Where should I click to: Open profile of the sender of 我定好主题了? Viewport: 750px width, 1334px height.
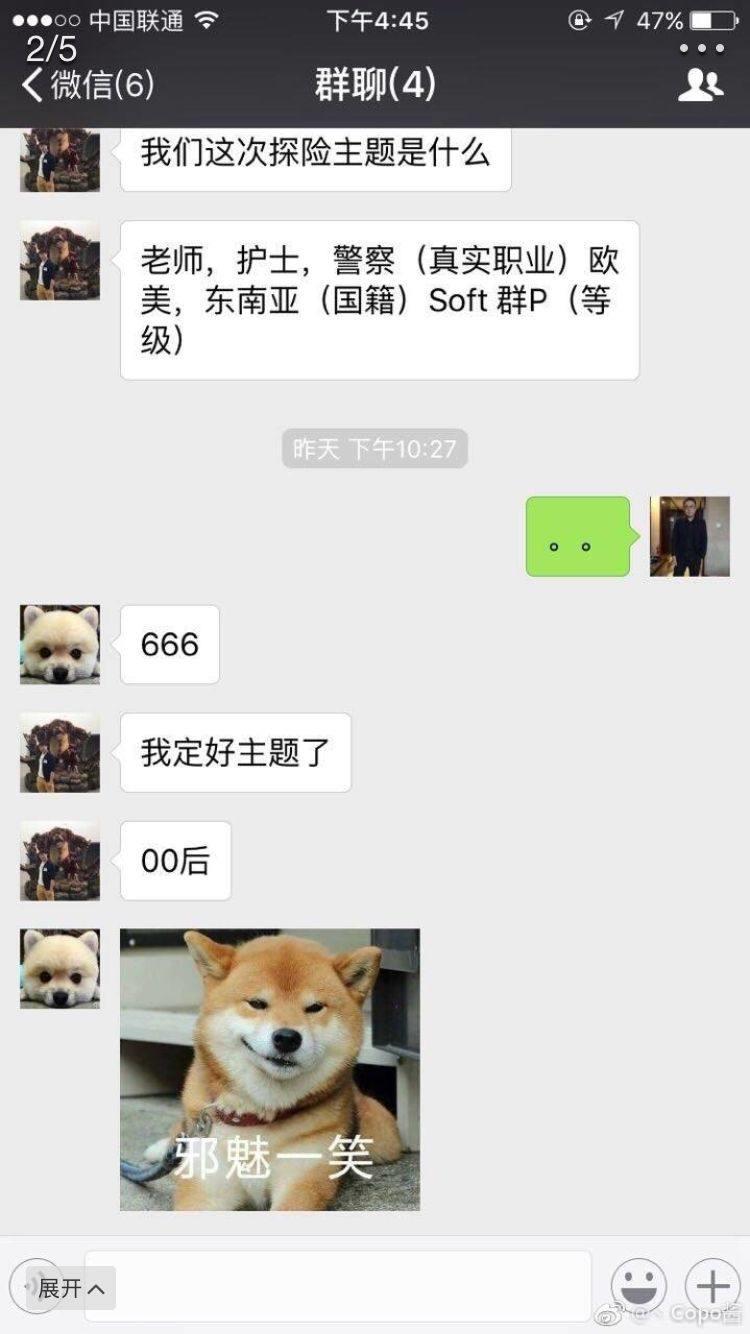click(x=60, y=752)
